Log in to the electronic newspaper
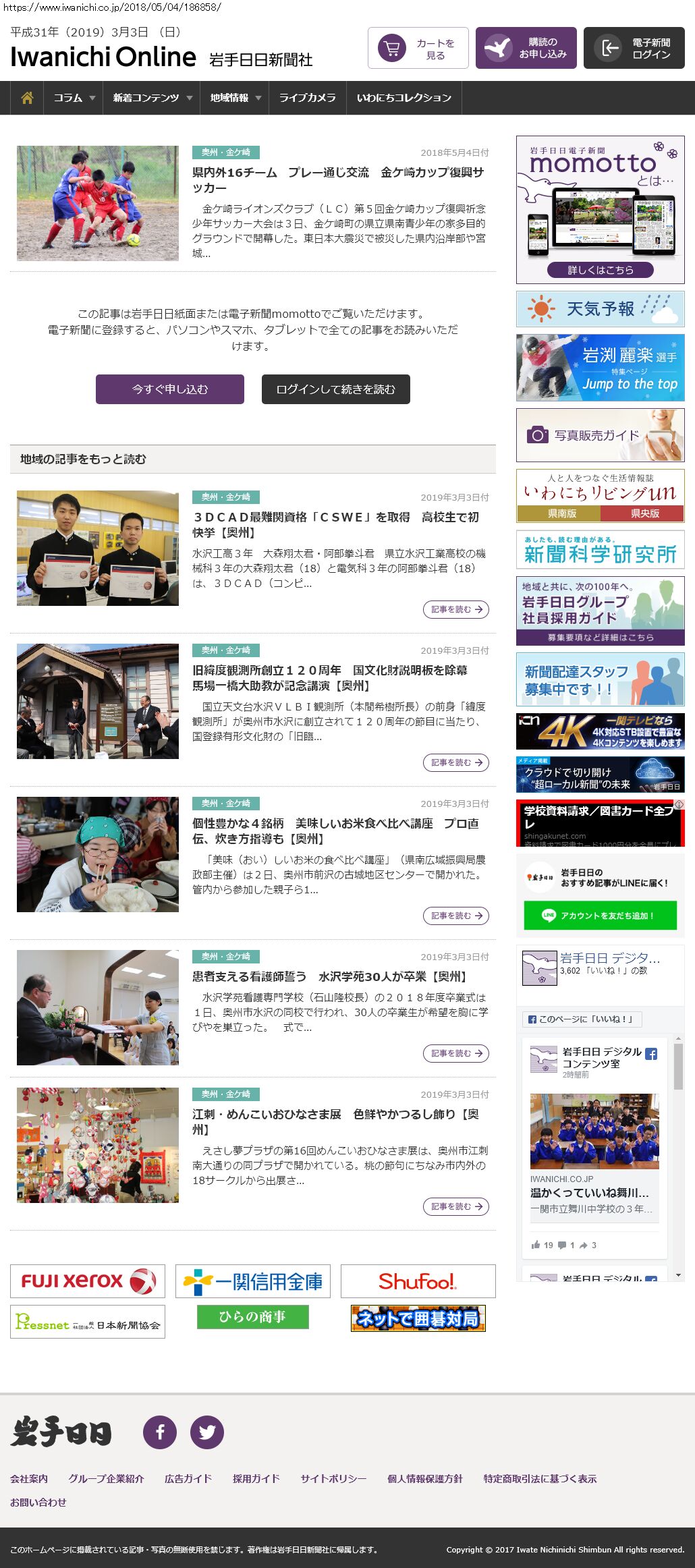 634,48
